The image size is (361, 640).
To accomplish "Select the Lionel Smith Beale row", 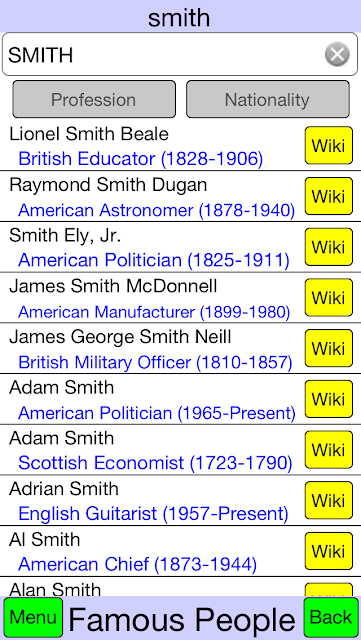I will click(x=180, y=146).
